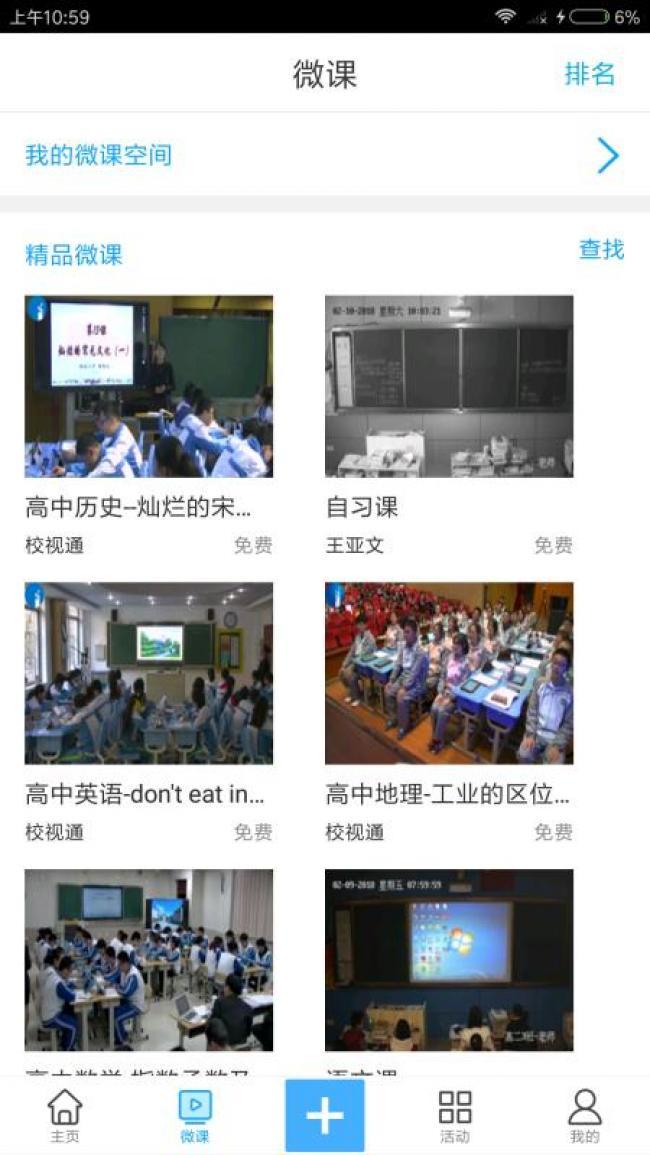Go to the 我的 tab
The image size is (650, 1155).
click(x=584, y=1116)
